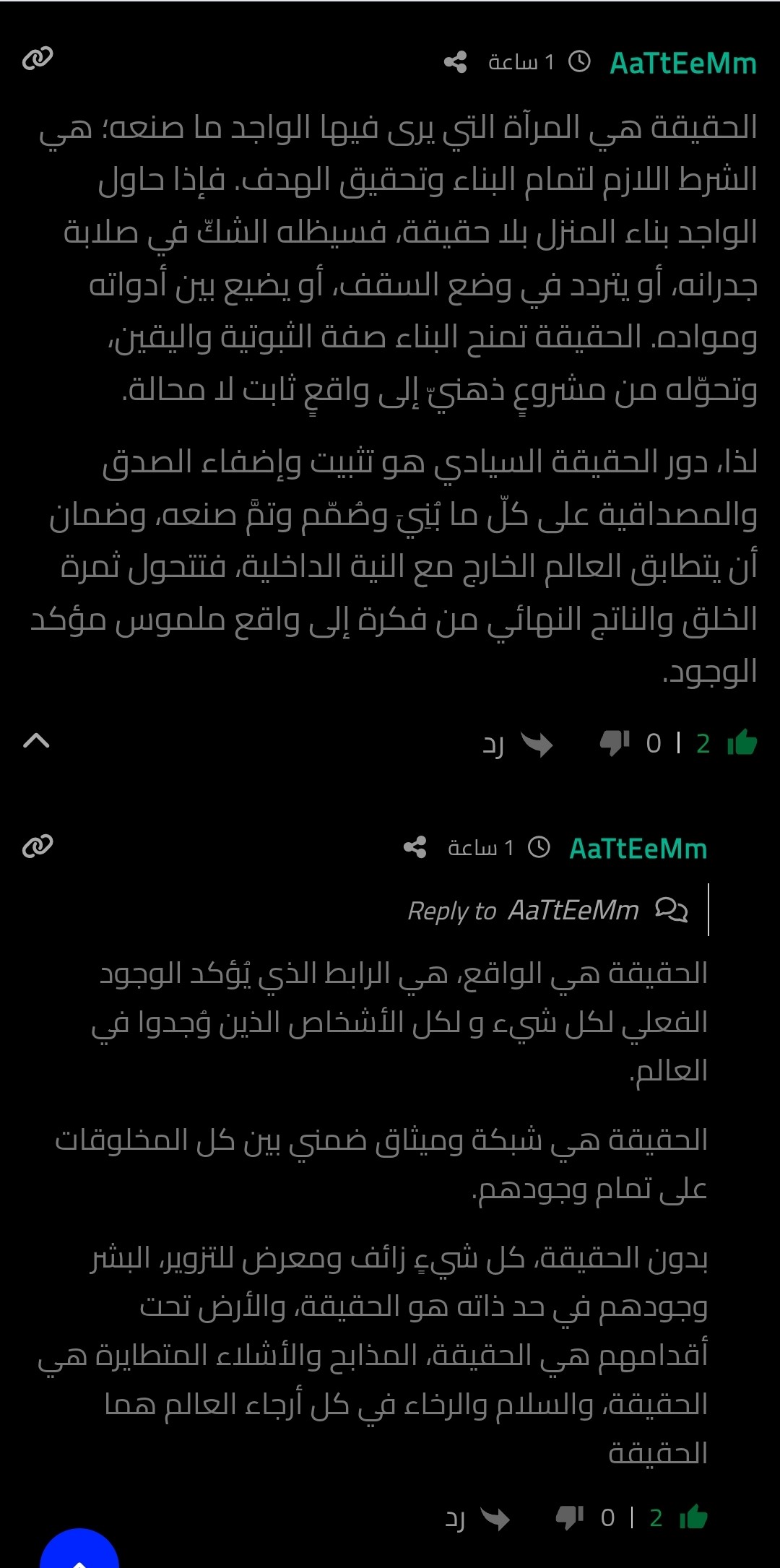Reply to the first comment via رد
Image resolution: width=780 pixels, height=1568 pixels.
click(x=517, y=743)
